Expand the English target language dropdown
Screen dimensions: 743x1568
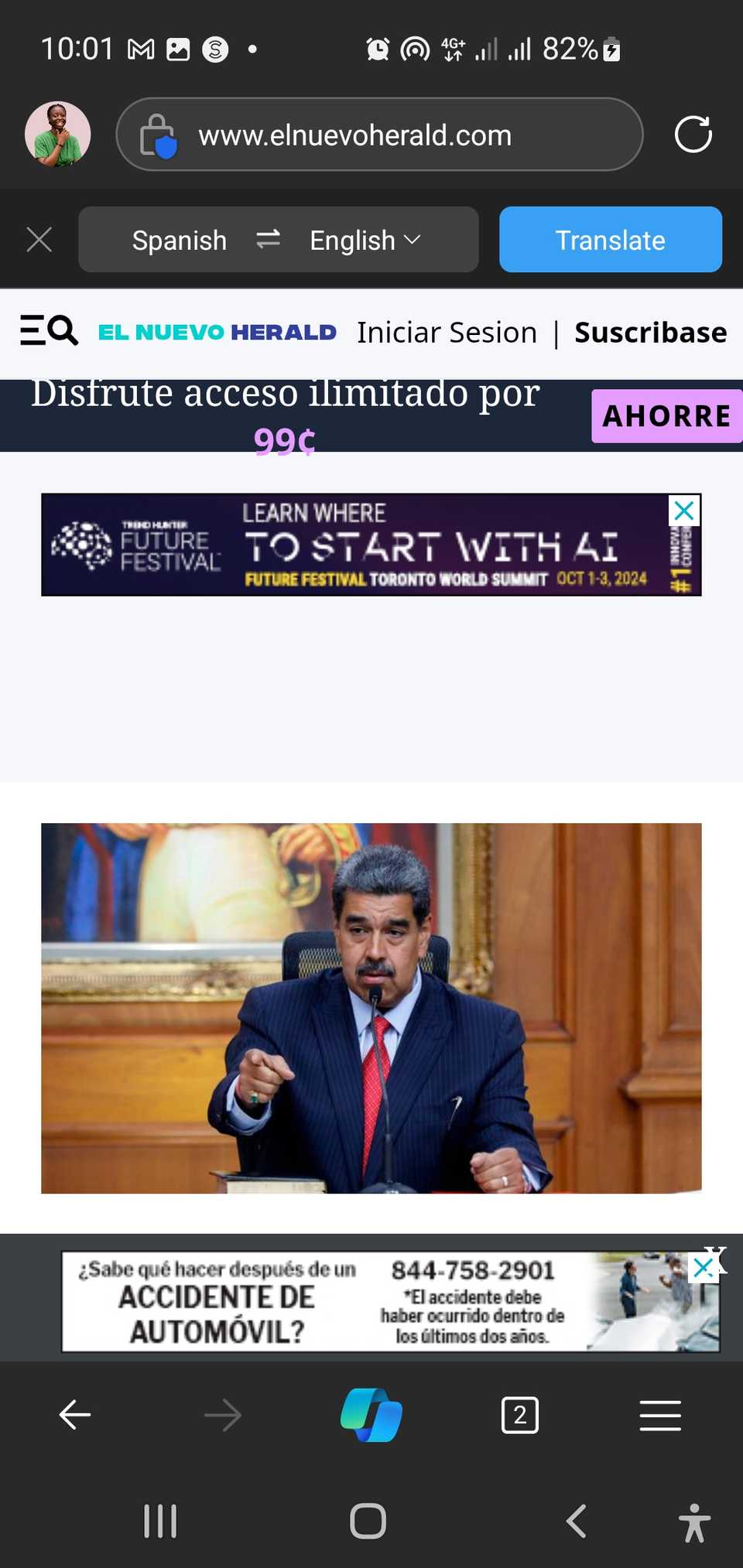coord(365,241)
